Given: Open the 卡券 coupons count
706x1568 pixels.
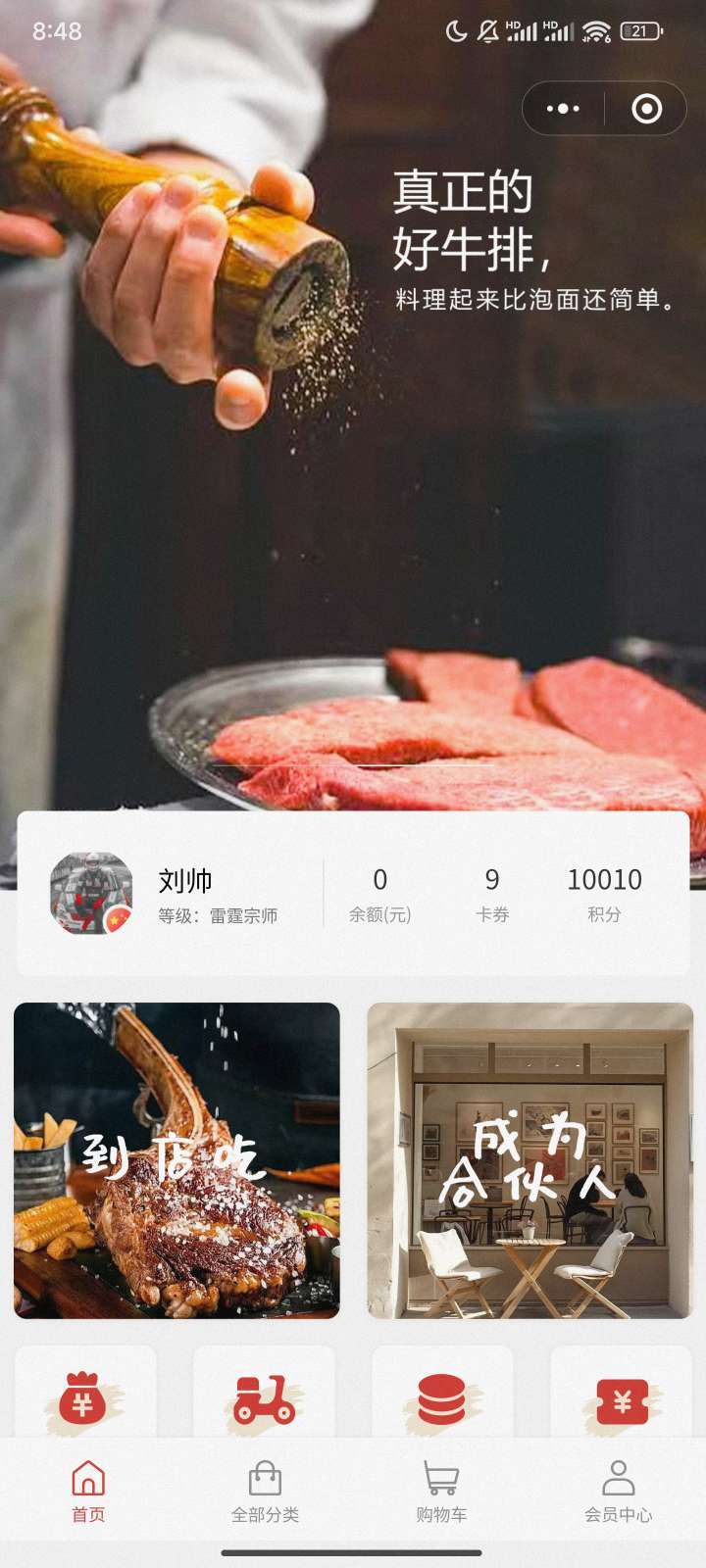Looking at the screenshot, I should pos(492,895).
